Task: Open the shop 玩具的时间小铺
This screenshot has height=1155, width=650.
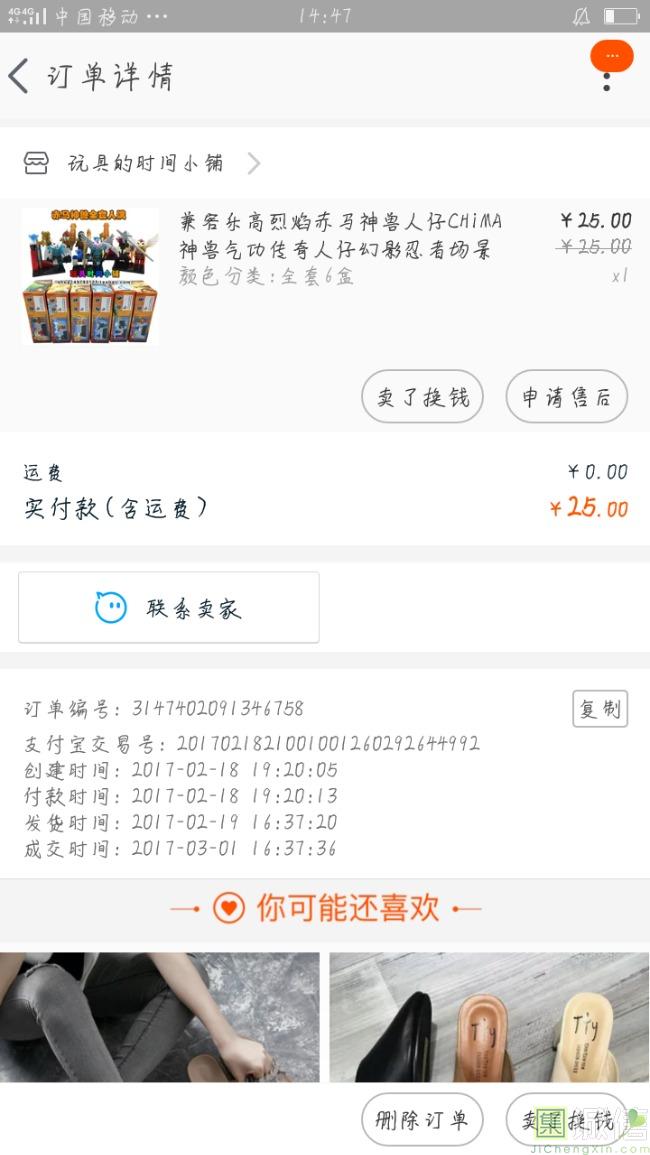Action: (x=145, y=163)
